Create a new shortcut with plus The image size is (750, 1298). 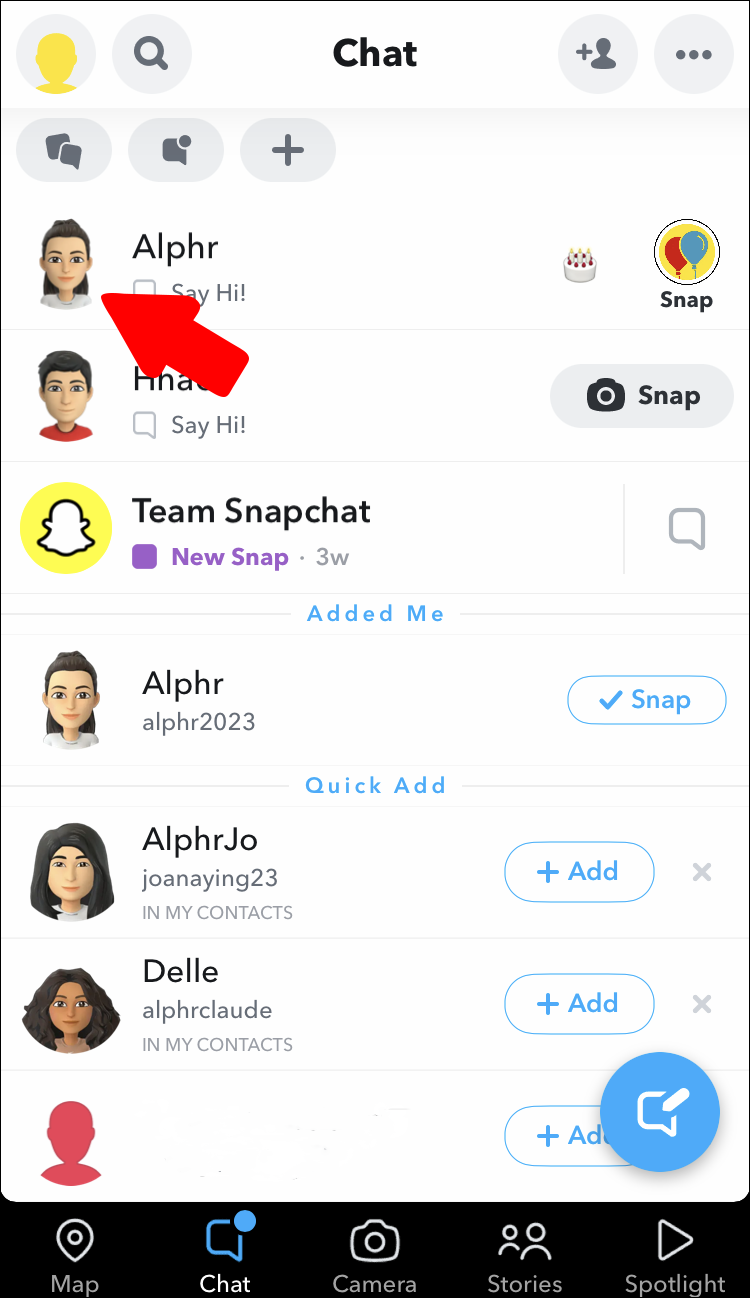(x=288, y=150)
